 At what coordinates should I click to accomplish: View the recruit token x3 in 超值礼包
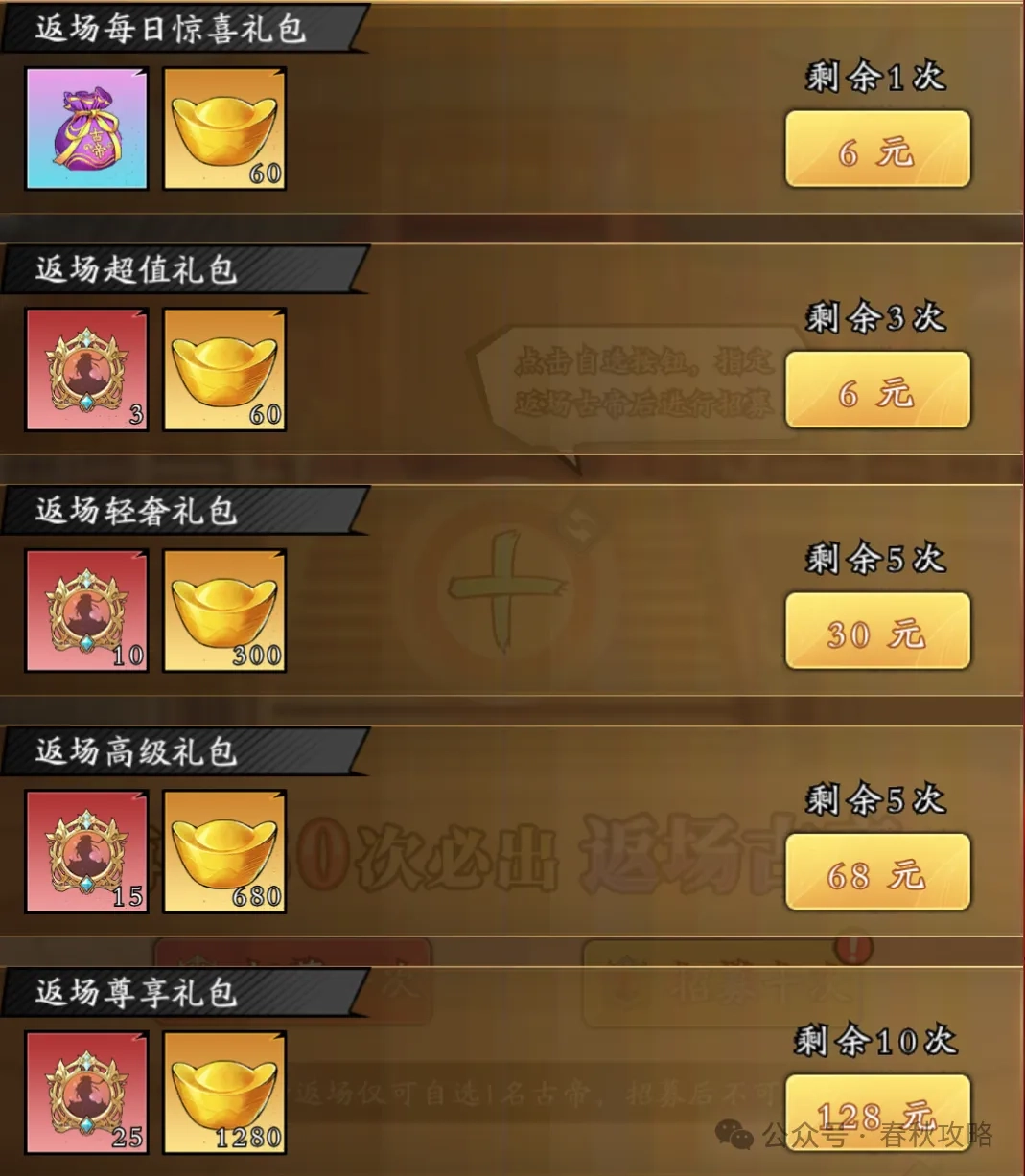[86, 369]
